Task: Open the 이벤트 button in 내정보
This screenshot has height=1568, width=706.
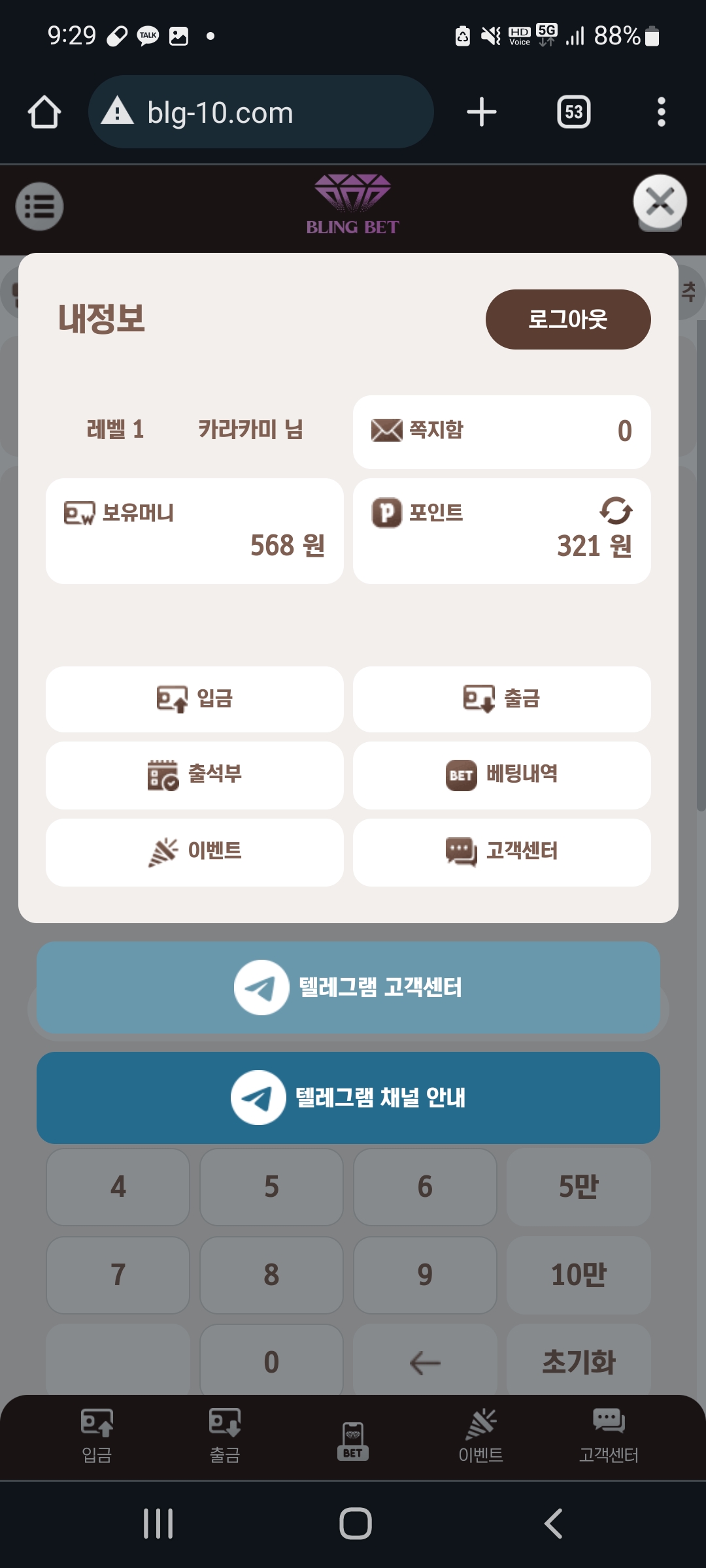Action: coord(195,852)
